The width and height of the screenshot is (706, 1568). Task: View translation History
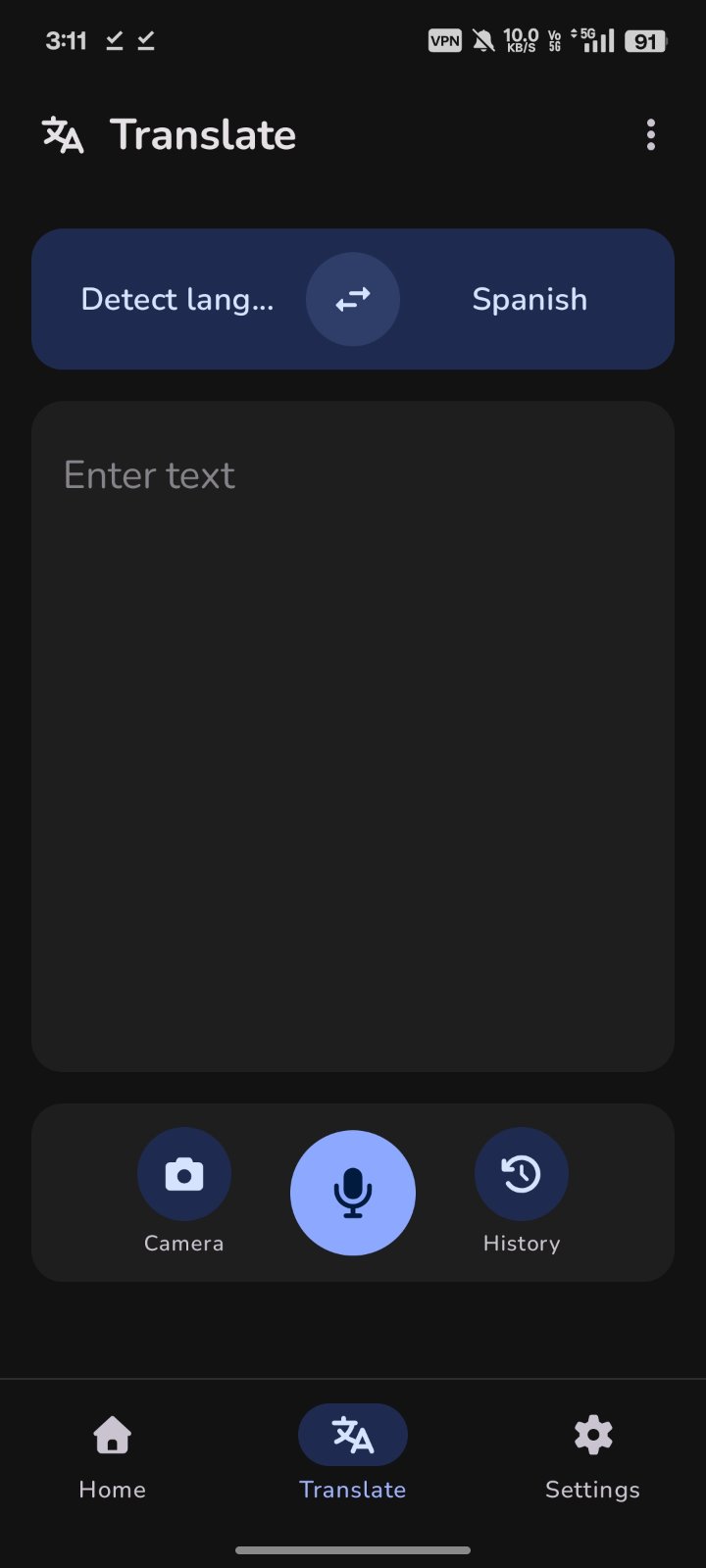tap(522, 1174)
